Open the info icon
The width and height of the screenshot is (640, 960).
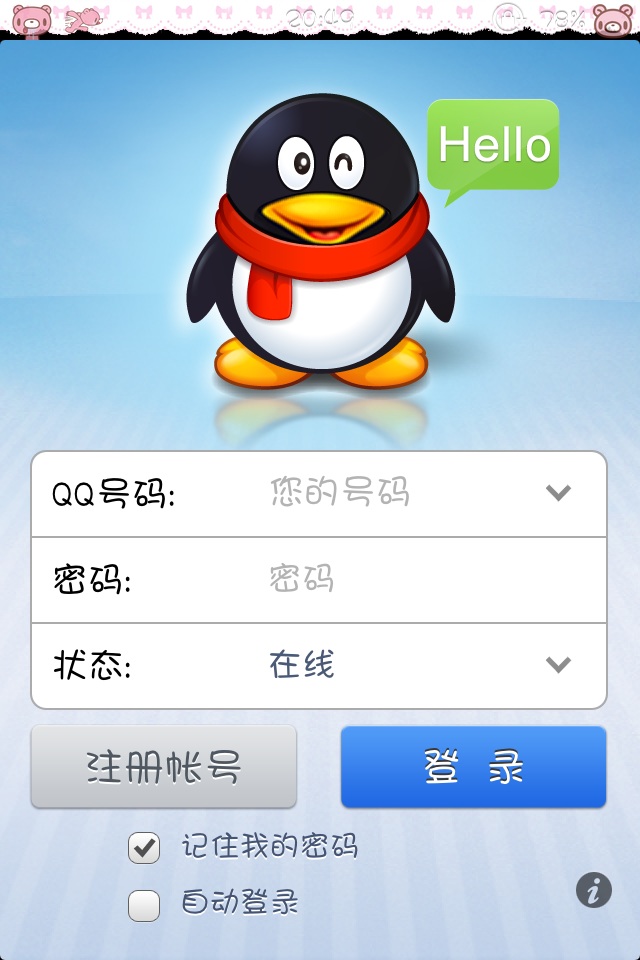(593, 890)
